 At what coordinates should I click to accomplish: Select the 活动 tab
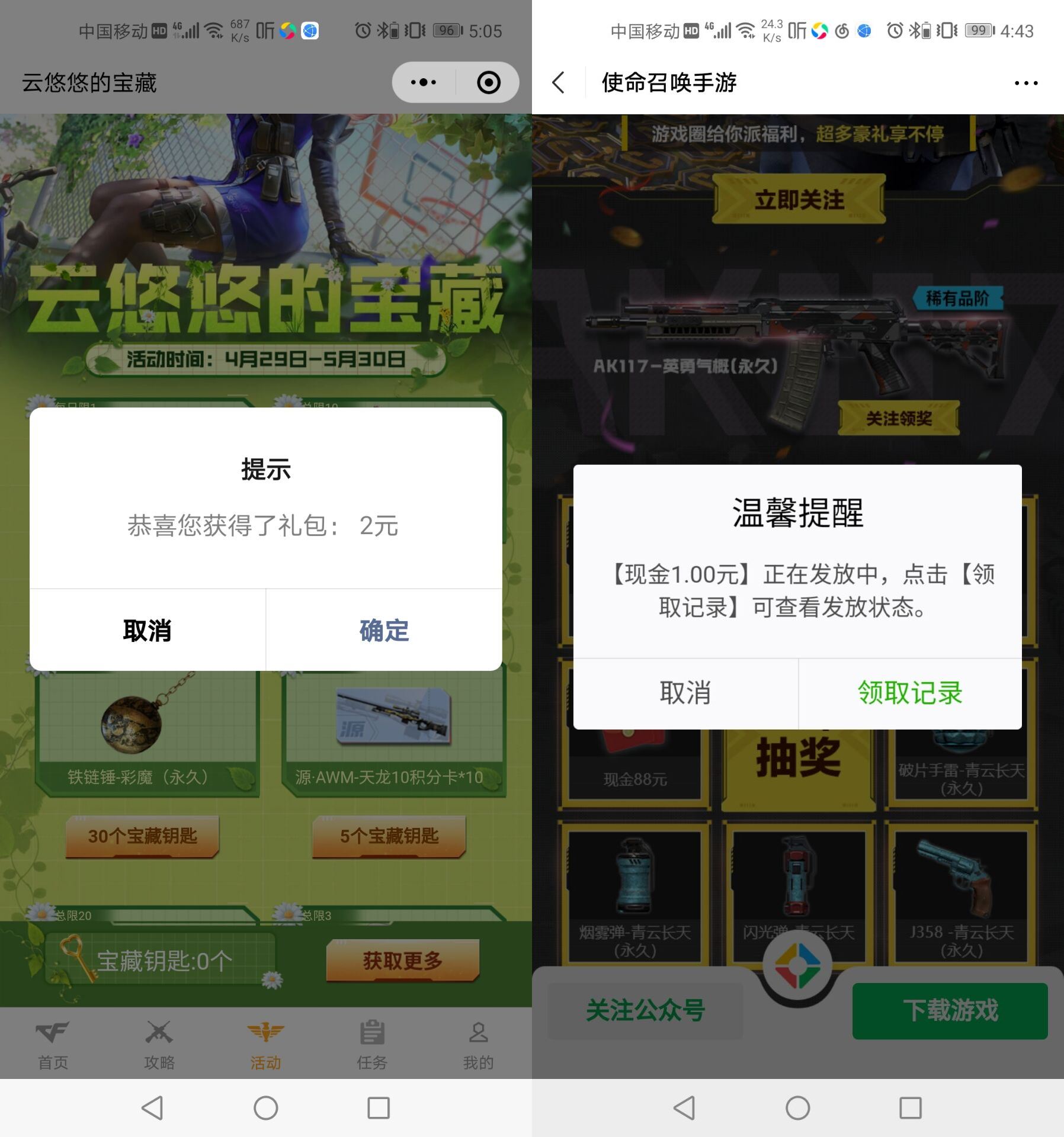click(x=265, y=1045)
